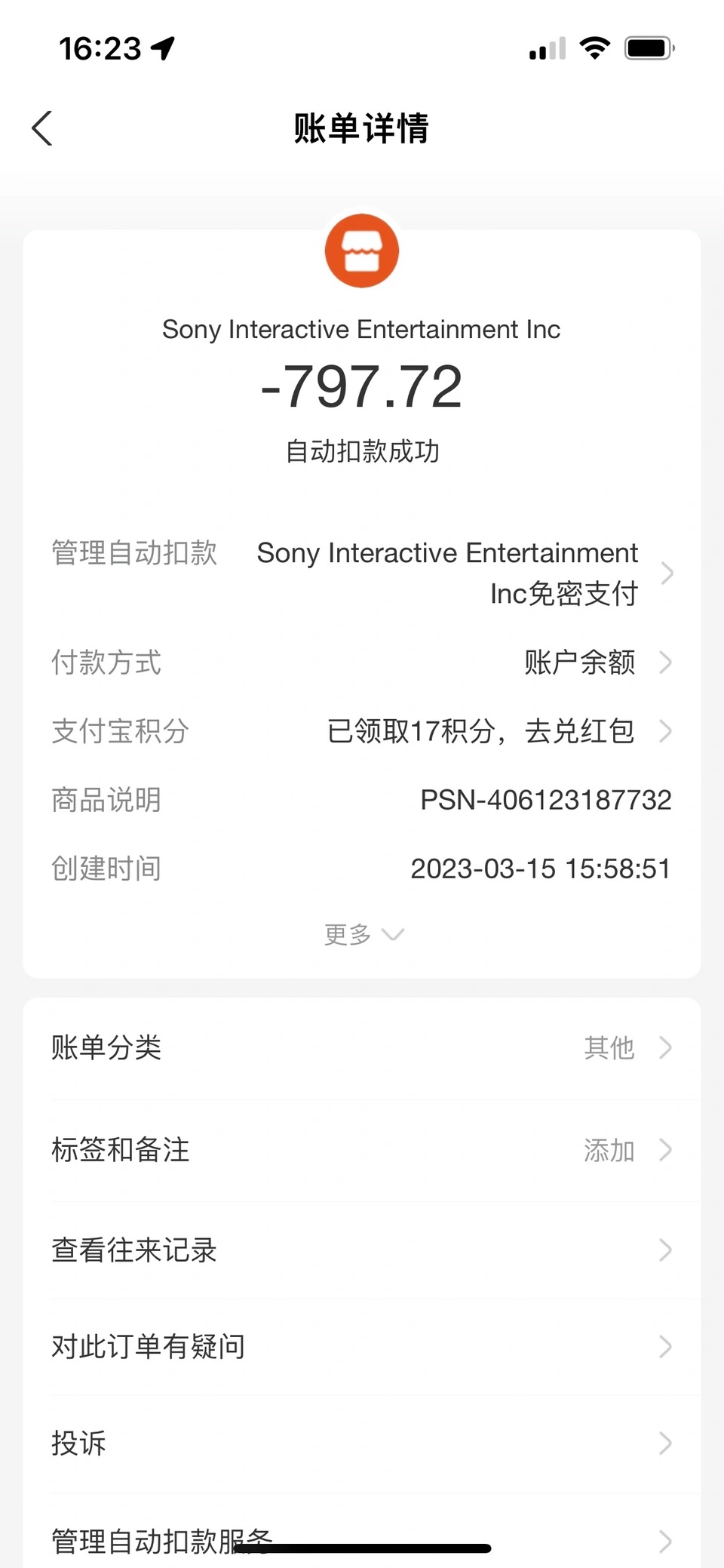Open 查看往来记录 row
The height and width of the screenshot is (1568, 724).
coord(362,1250)
